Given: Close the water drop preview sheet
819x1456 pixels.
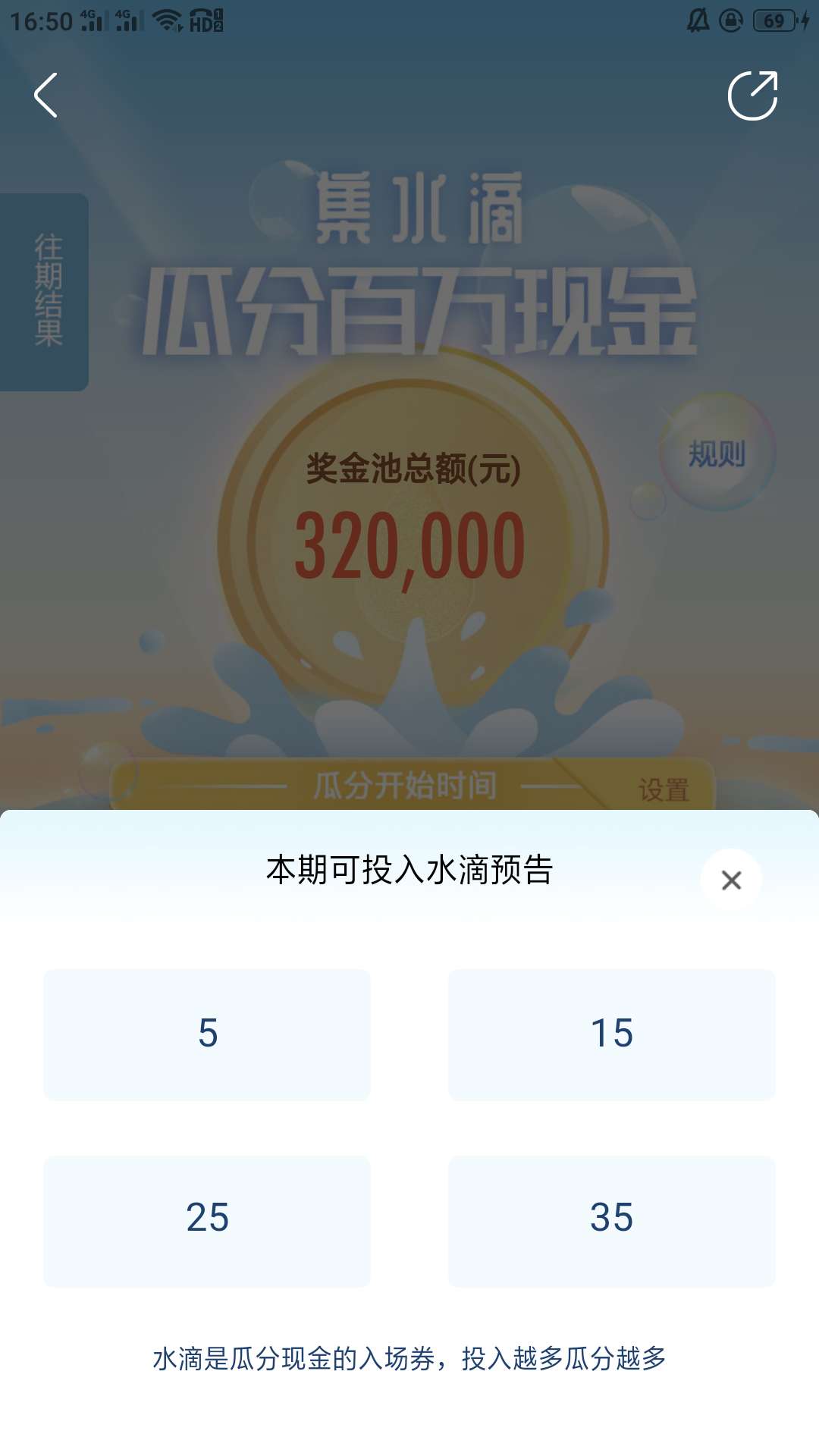Looking at the screenshot, I should (731, 880).
